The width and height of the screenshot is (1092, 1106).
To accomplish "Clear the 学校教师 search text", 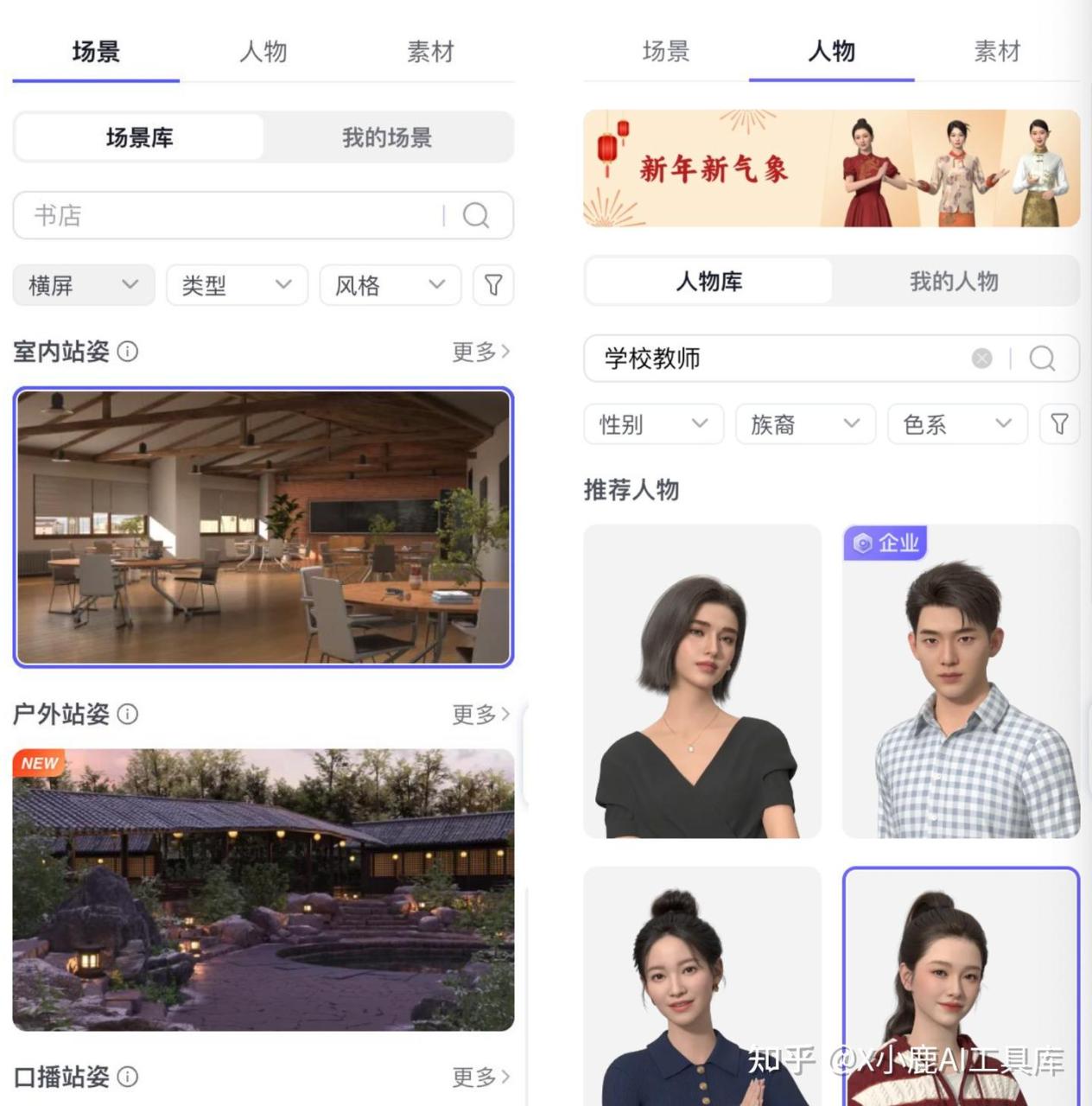I will [981, 359].
